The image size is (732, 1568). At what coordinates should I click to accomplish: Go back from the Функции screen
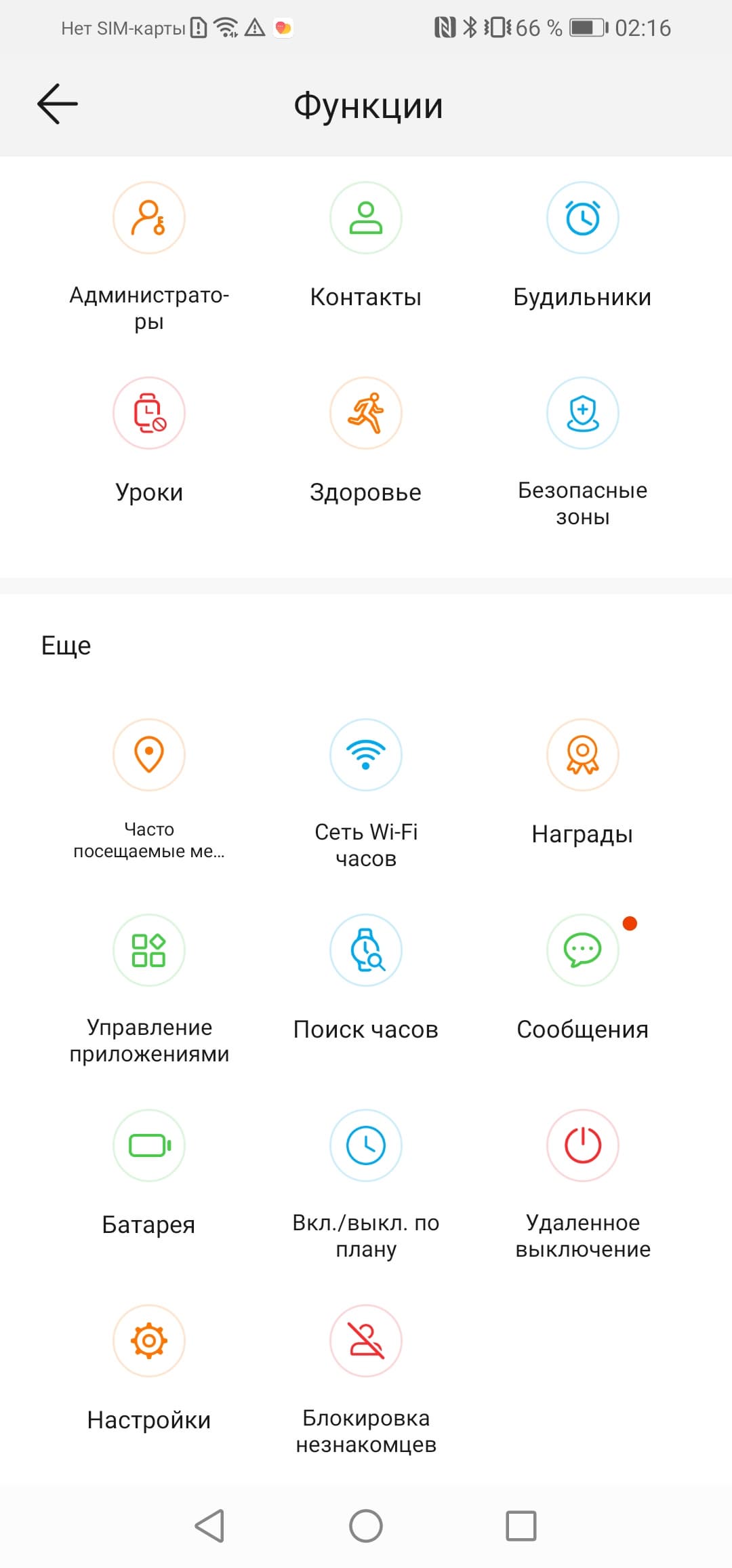click(x=58, y=104)
